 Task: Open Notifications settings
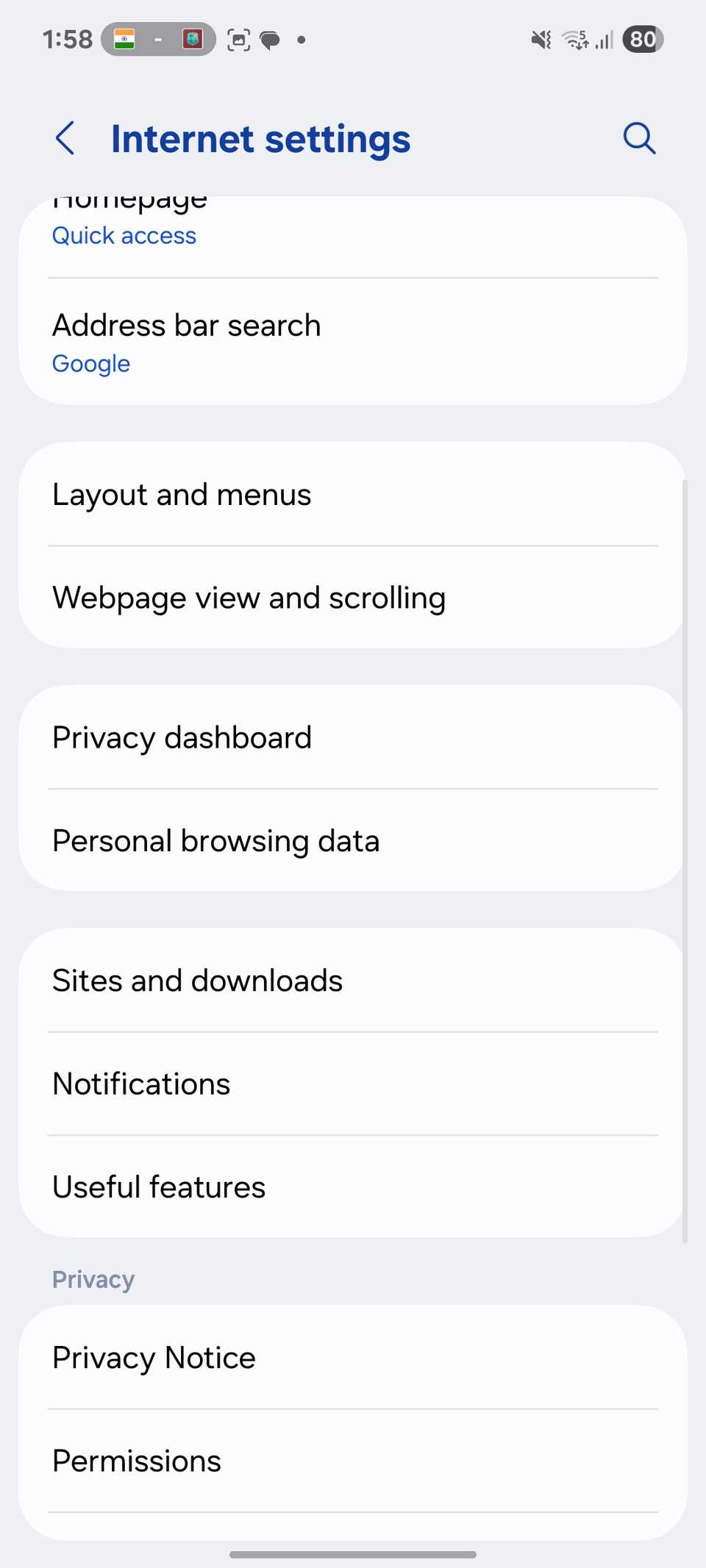353,1083
